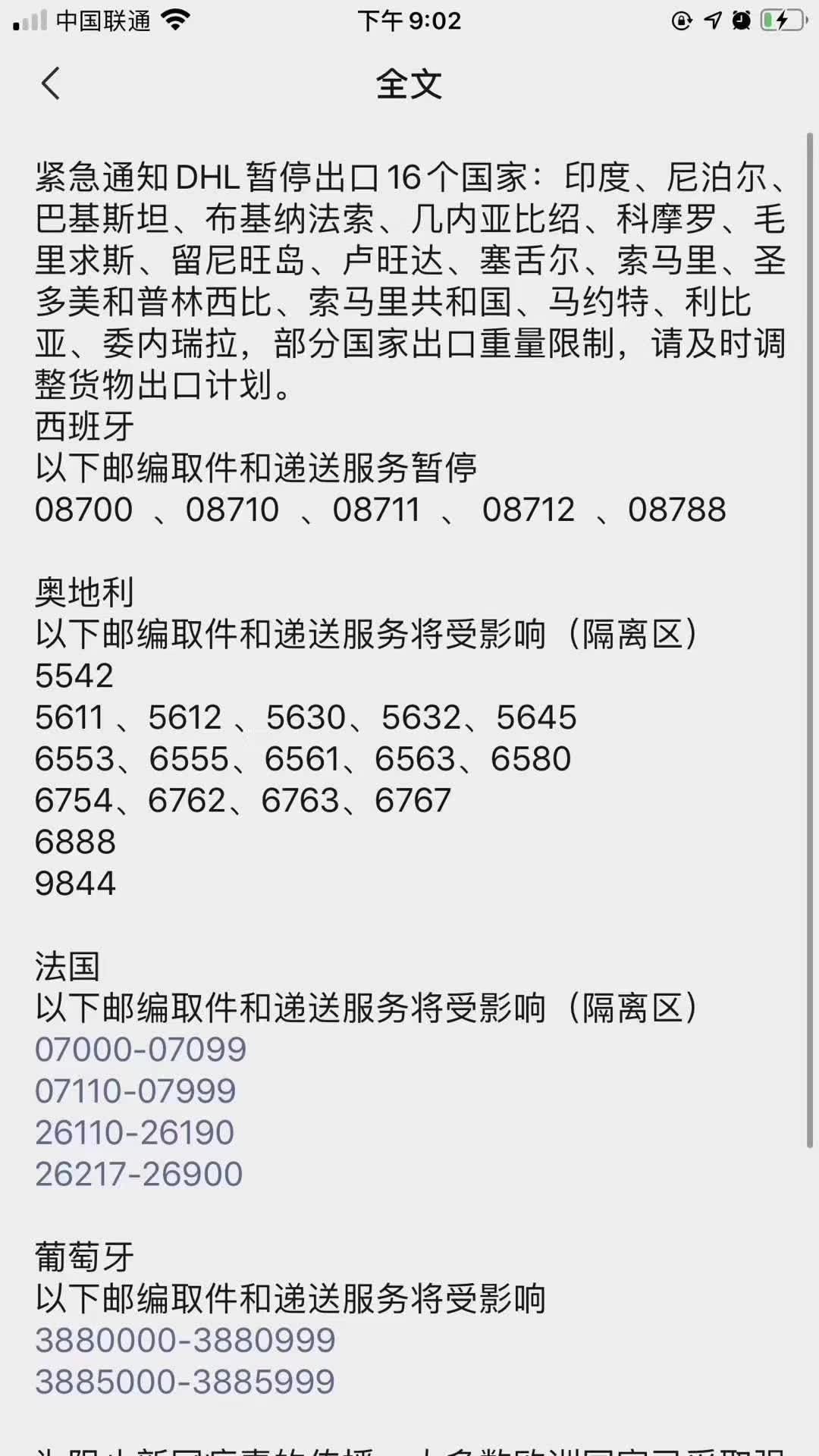819x1456 pixels.
Task: Tap the linked range 07110-07999
Action: click(x=136, y=1091)
